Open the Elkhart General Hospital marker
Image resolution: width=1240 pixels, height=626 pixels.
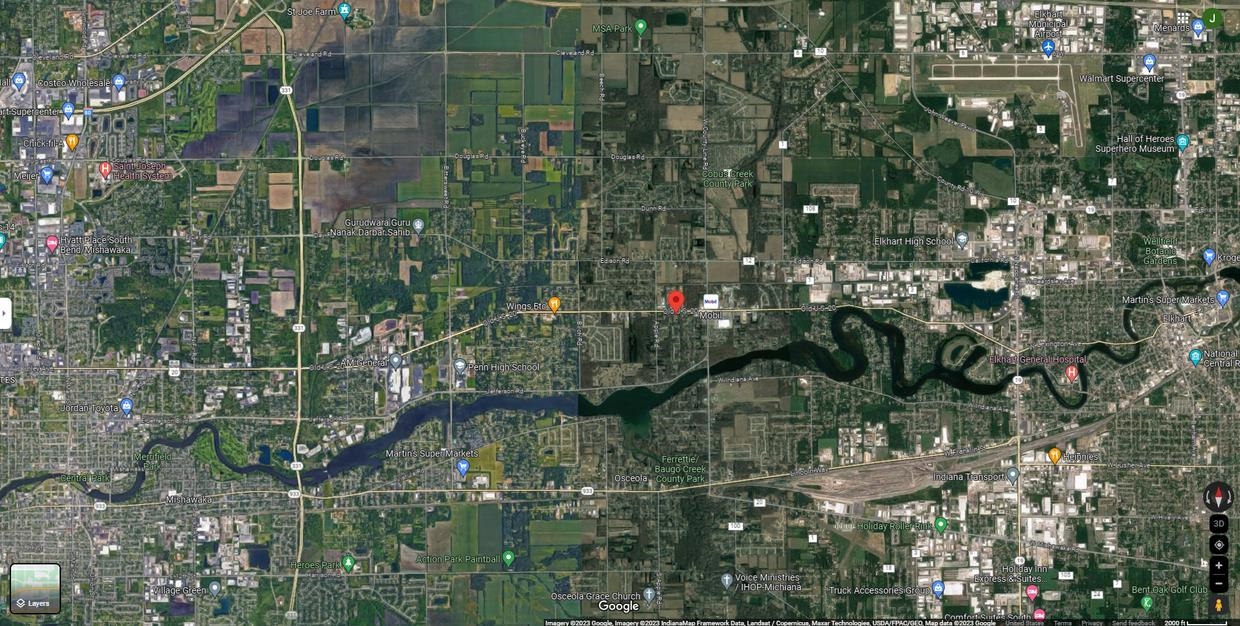1071,373
